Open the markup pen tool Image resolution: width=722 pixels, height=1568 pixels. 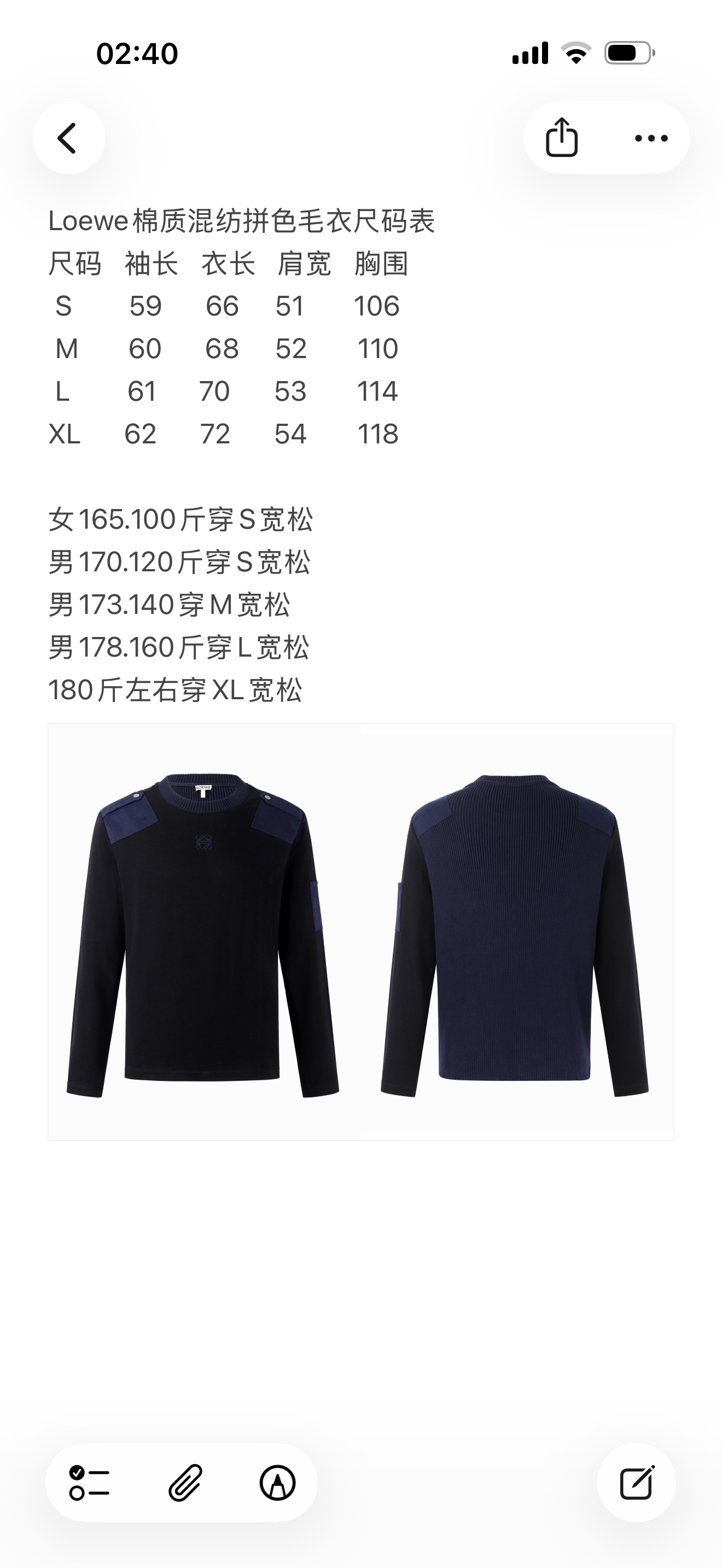[278, 1482]
